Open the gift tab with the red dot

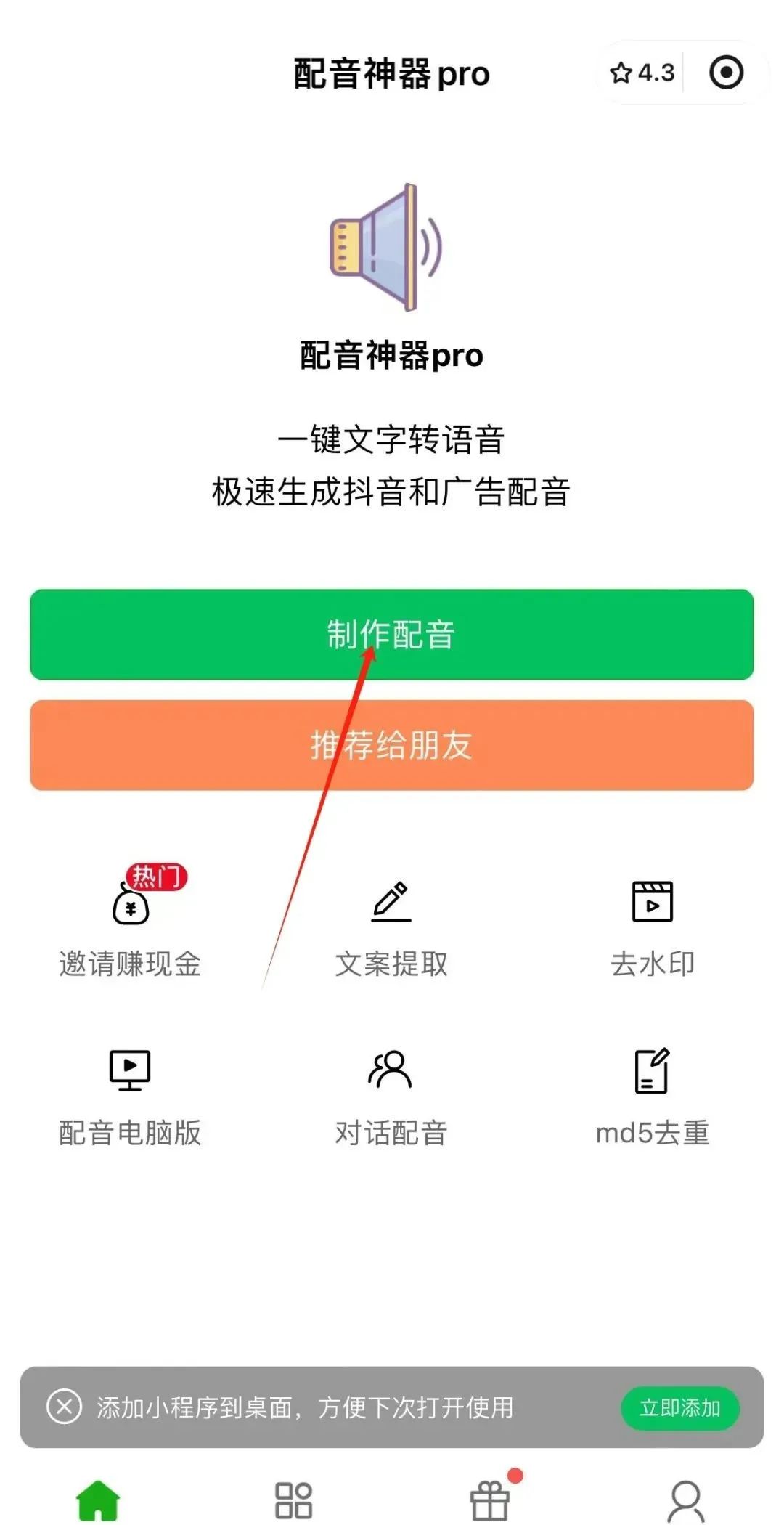point(490,1500)
